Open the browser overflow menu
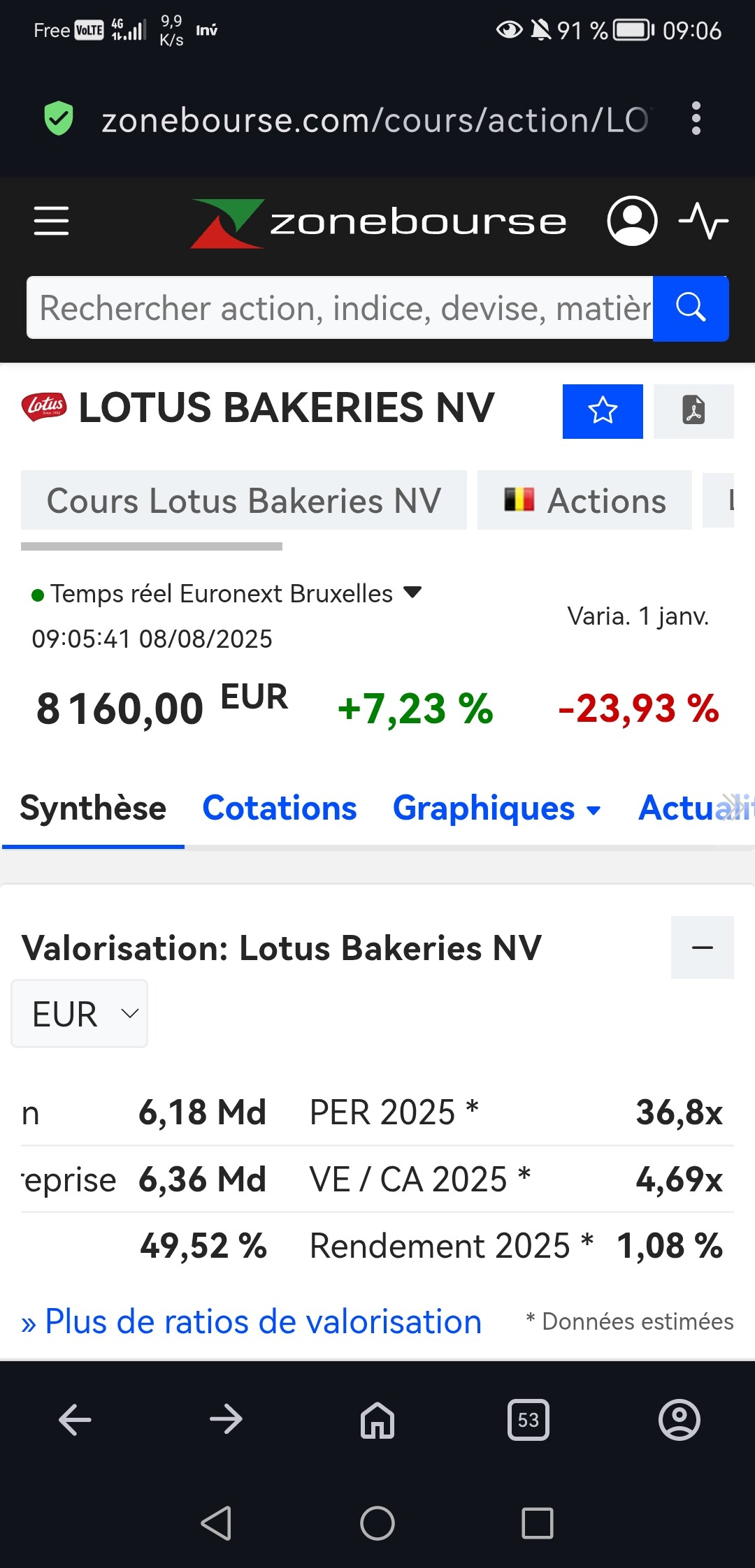This screenshot has width=755, height=1568. [695, 119]
